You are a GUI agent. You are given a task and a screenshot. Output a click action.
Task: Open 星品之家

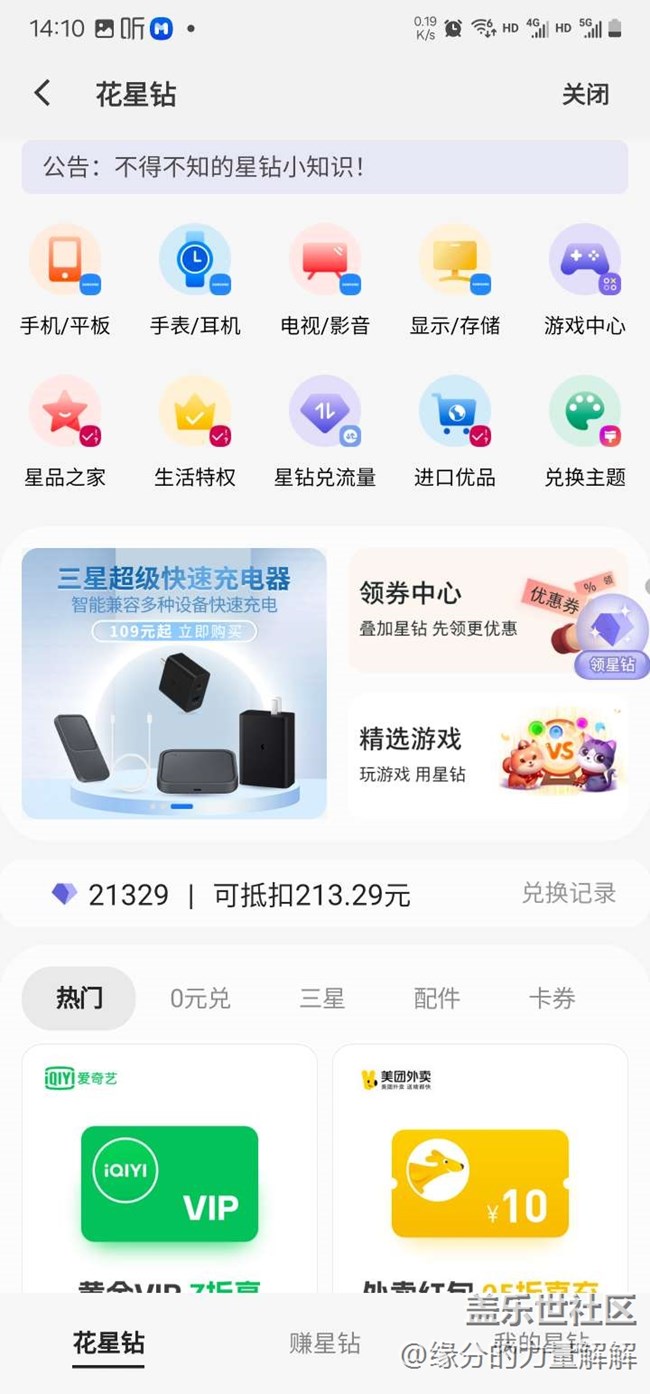click(65, 433)
